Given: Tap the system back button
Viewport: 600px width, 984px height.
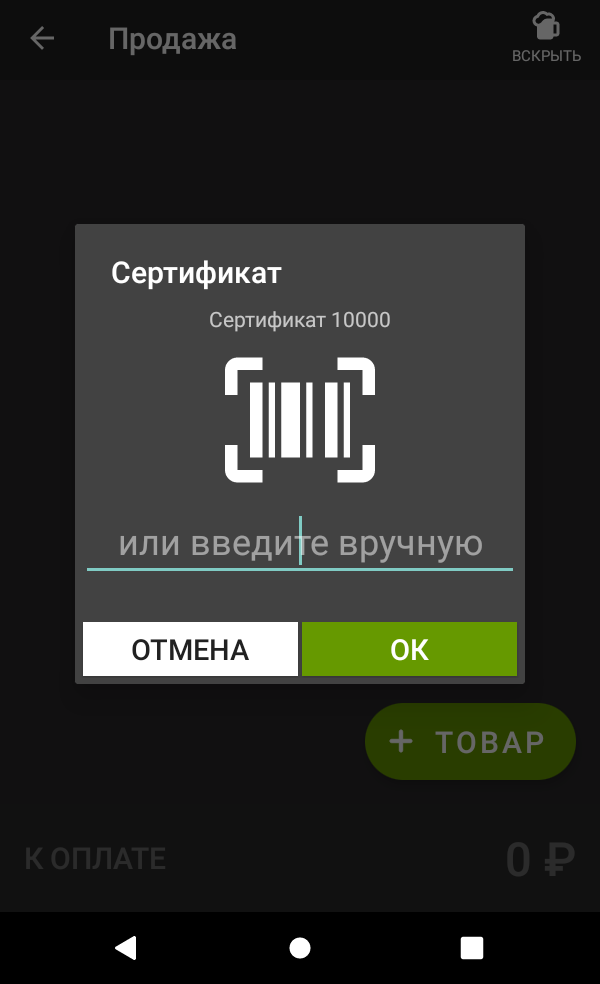Looking at the screenshot, I should (126, 948).
